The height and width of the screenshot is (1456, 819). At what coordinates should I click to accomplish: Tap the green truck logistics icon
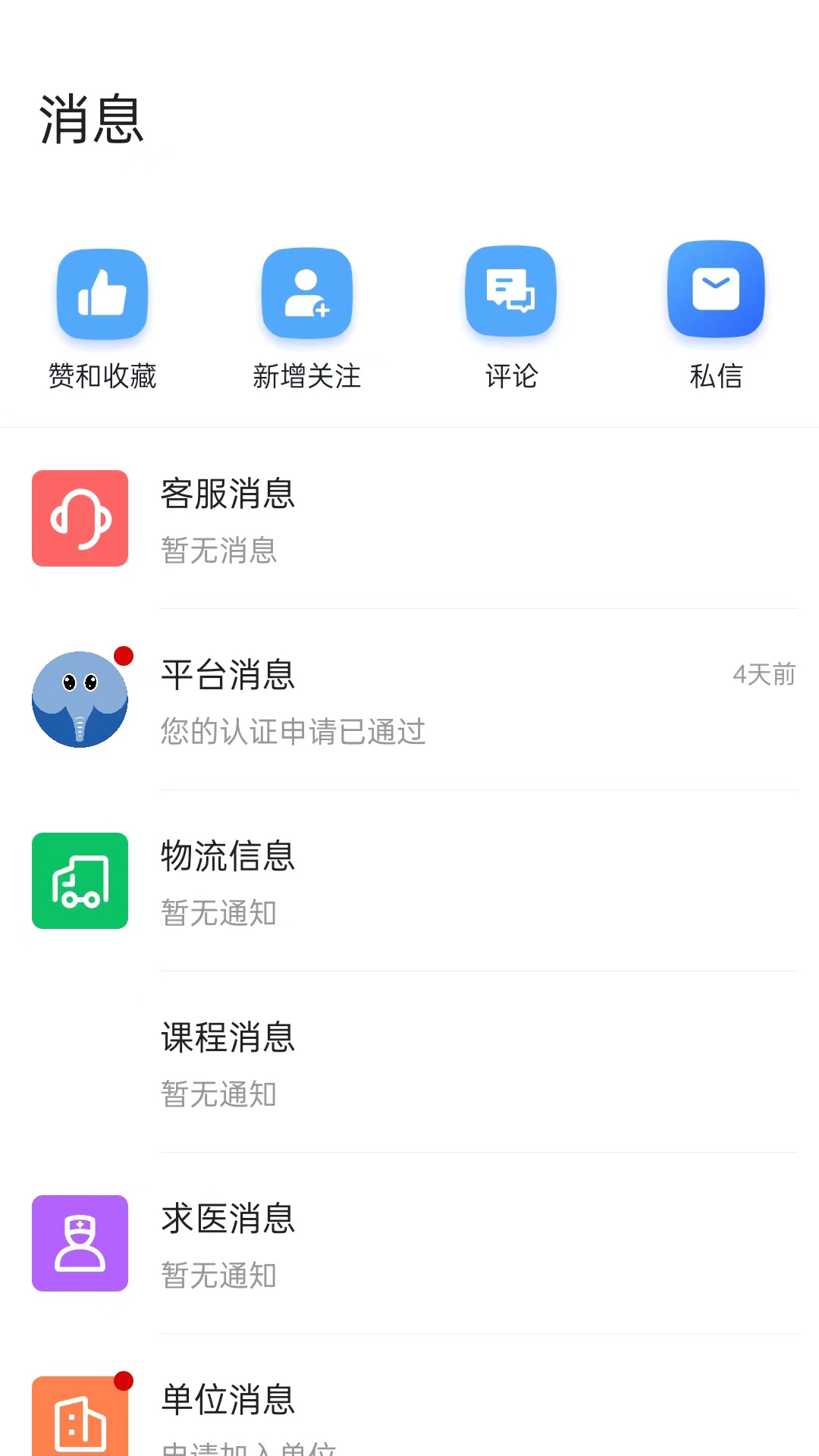pyautogui.click(x=80, y=880)
